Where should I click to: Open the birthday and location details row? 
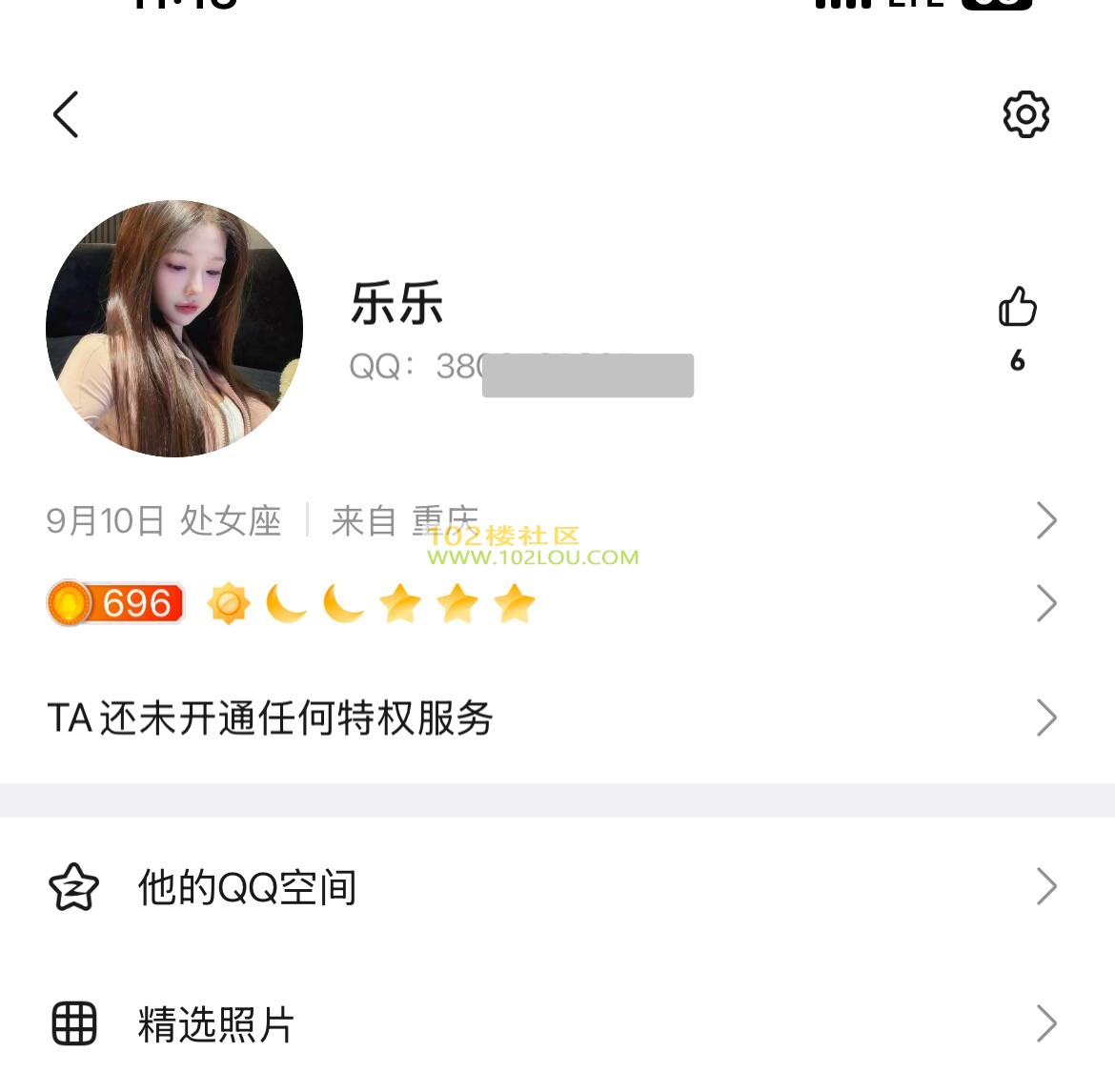click(551, 520)
